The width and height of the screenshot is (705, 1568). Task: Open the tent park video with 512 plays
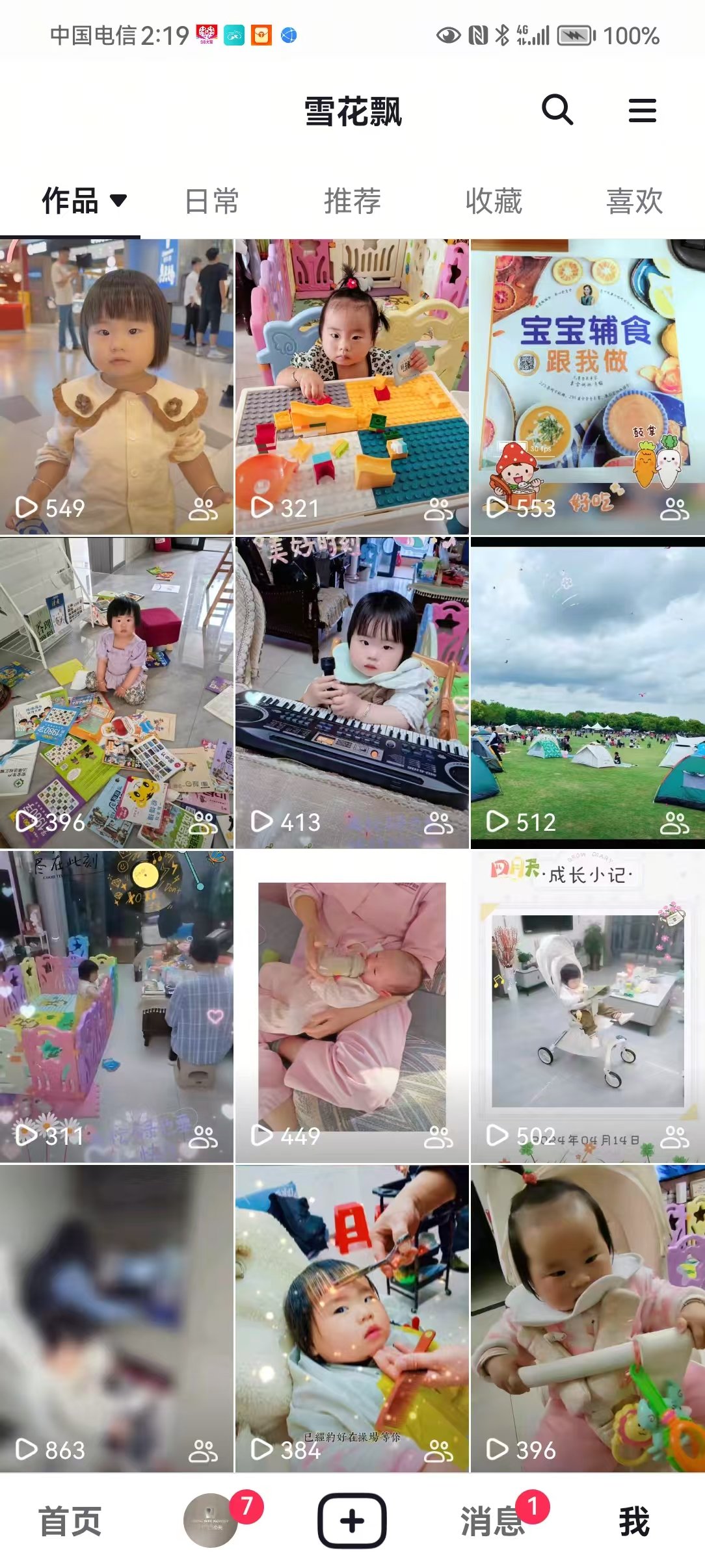tap(587, 692)
